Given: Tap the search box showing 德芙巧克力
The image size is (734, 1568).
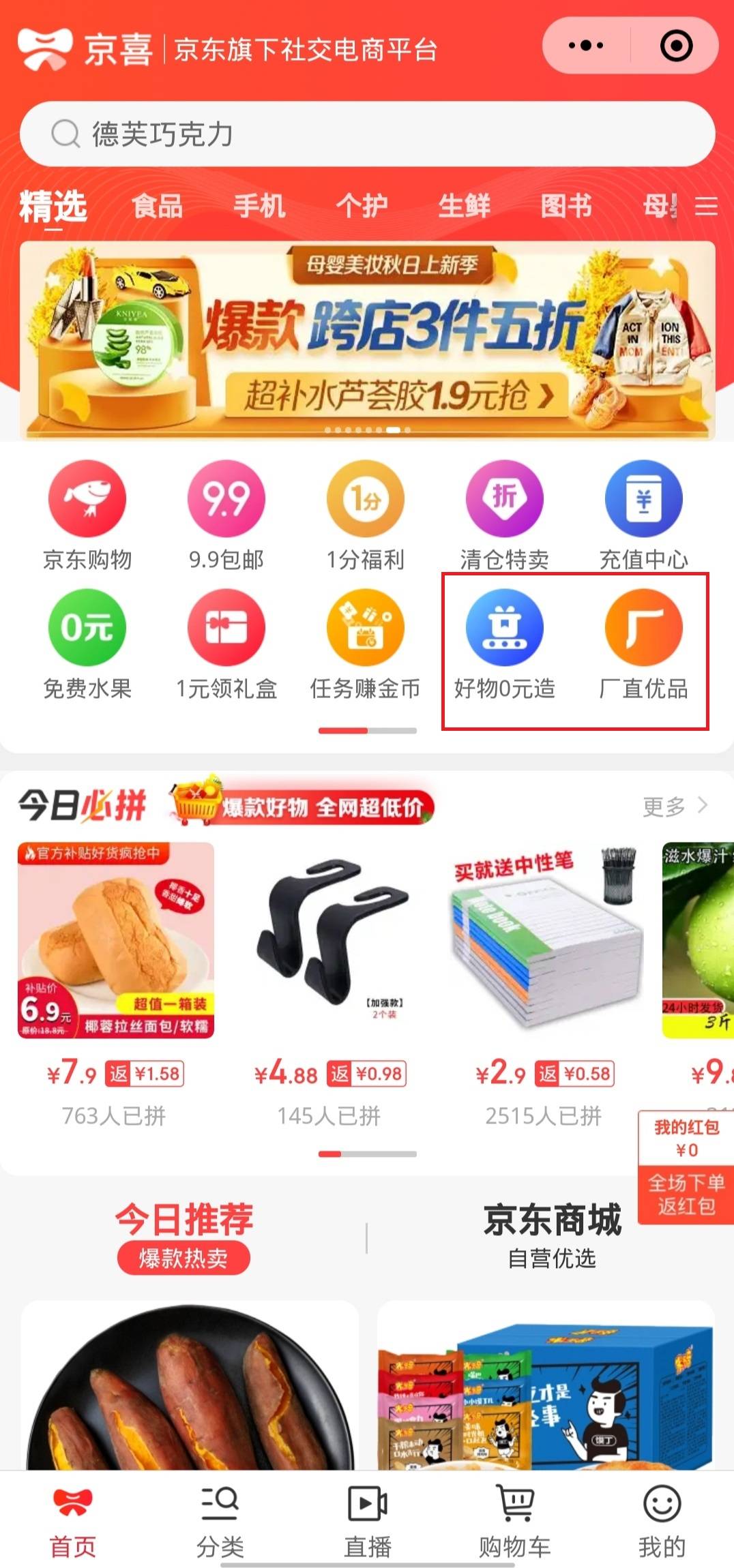Looking at the screenshot, I should 367,134.
